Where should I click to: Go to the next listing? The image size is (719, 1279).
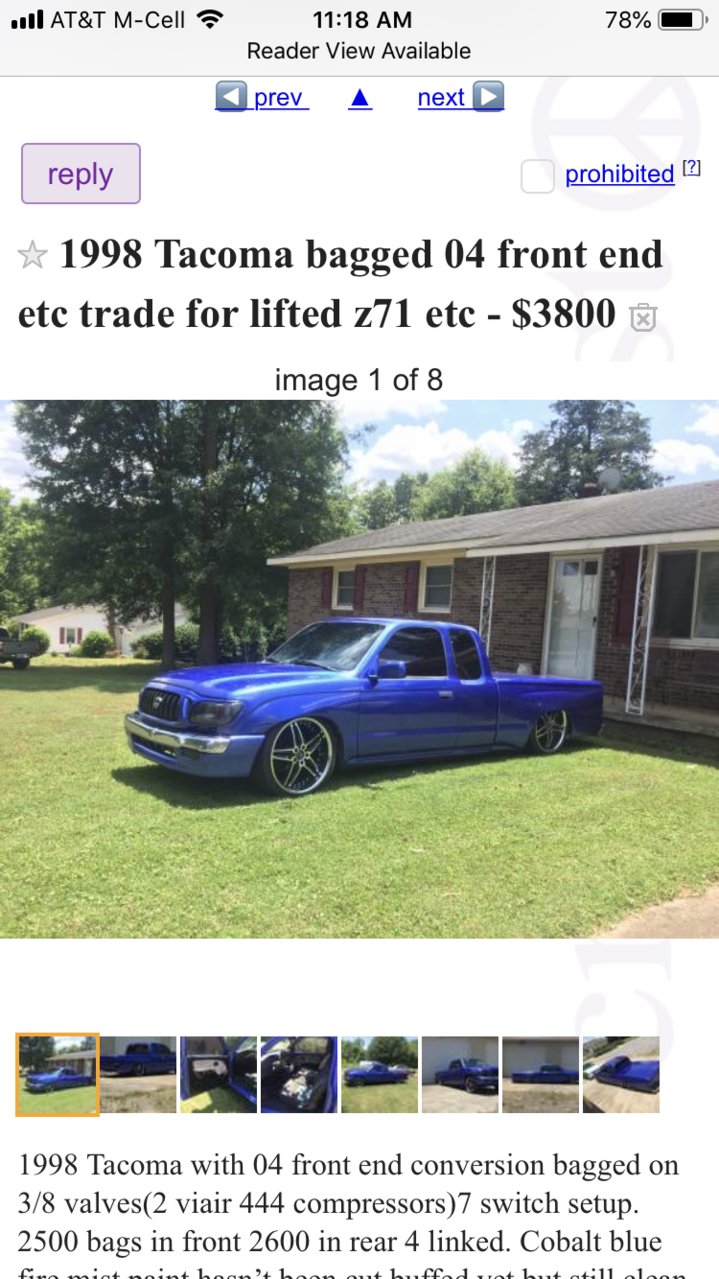coord(460,98)
